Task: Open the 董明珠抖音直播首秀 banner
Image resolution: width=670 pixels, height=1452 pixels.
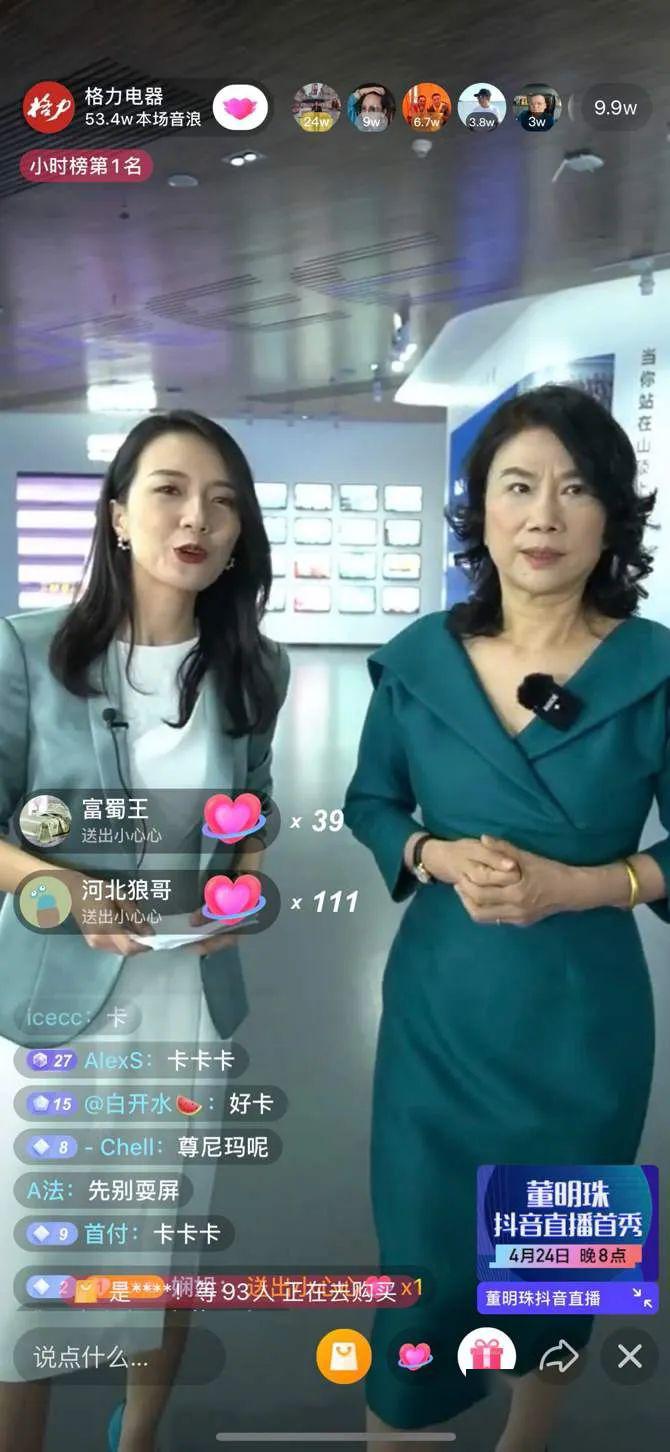Action: pyautogui.click(x=567, y=1223)
